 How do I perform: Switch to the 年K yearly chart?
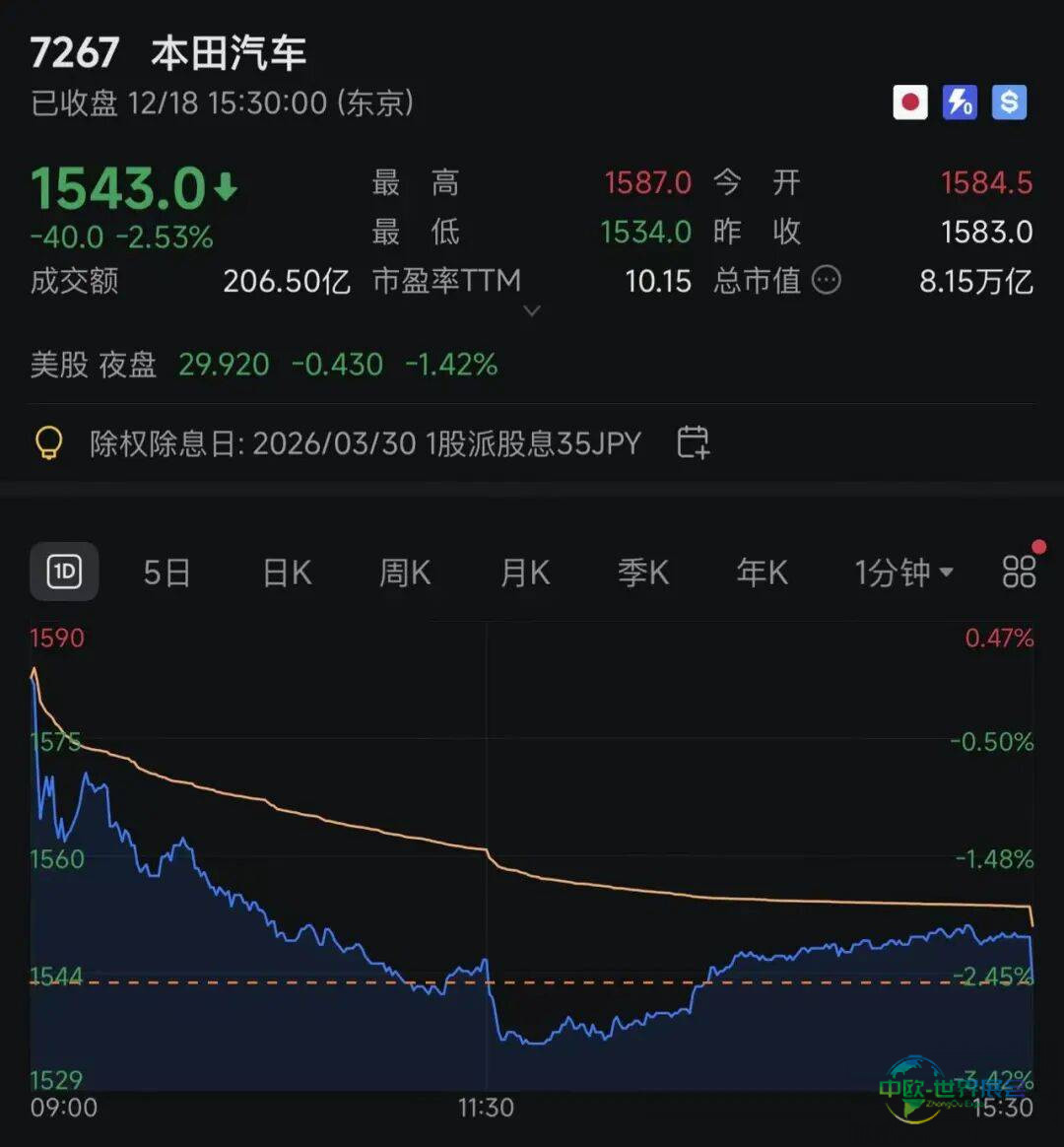tap(763, 573)
